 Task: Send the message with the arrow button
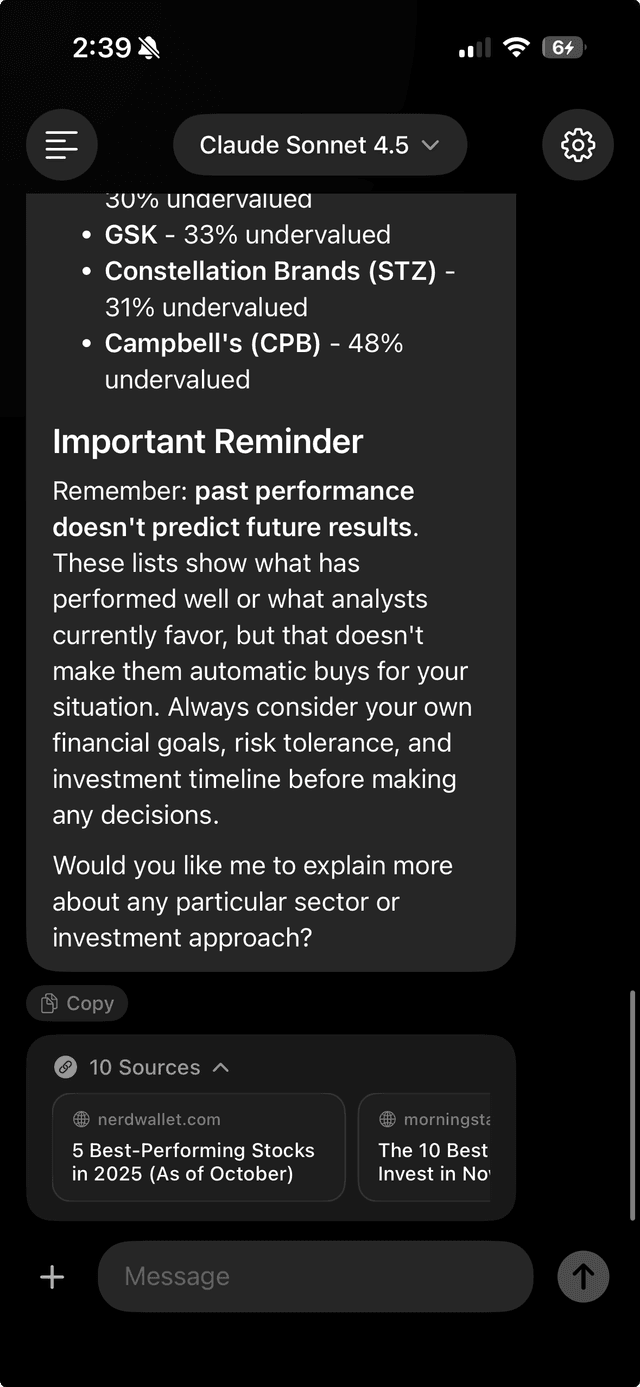(x=583, y=1276)
